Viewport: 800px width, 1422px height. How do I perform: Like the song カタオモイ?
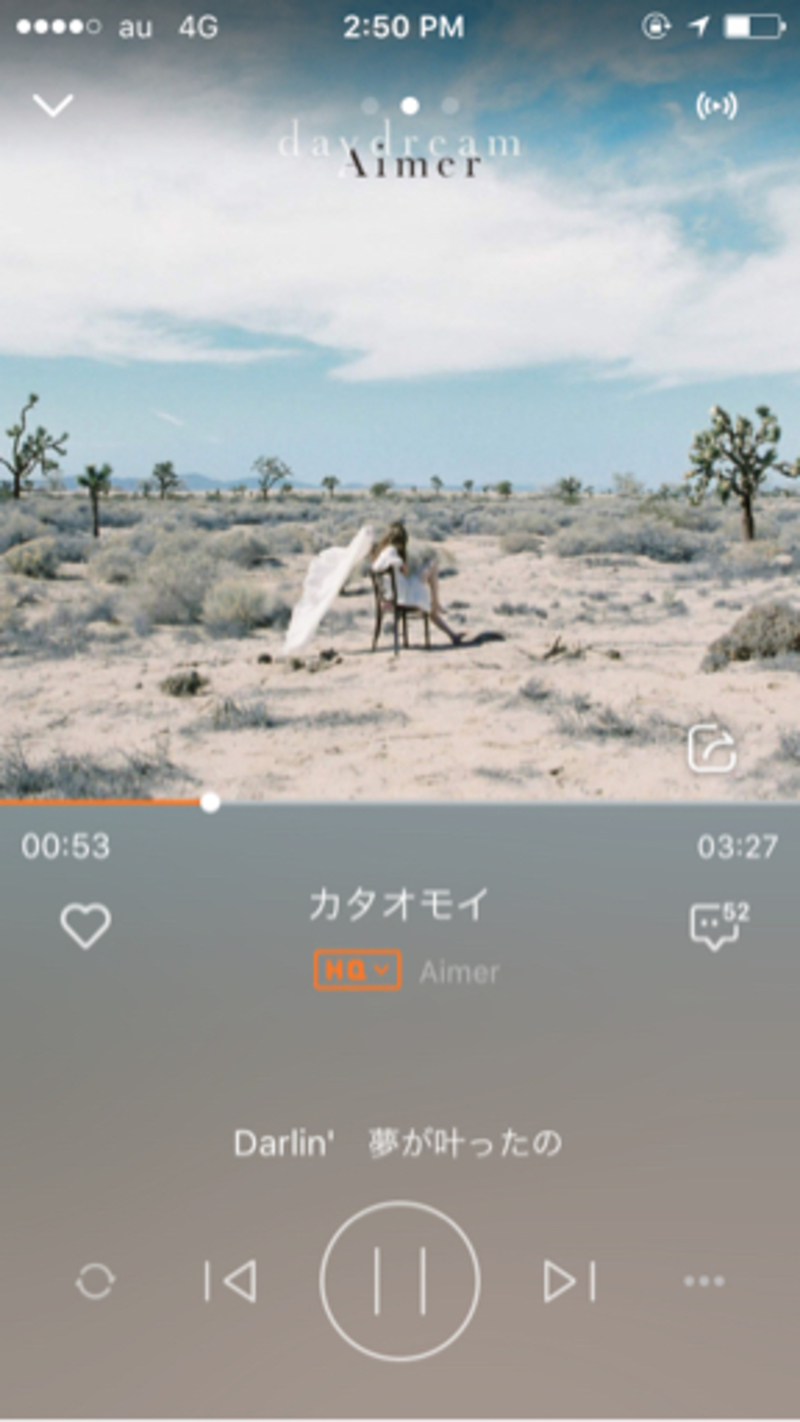86,926
